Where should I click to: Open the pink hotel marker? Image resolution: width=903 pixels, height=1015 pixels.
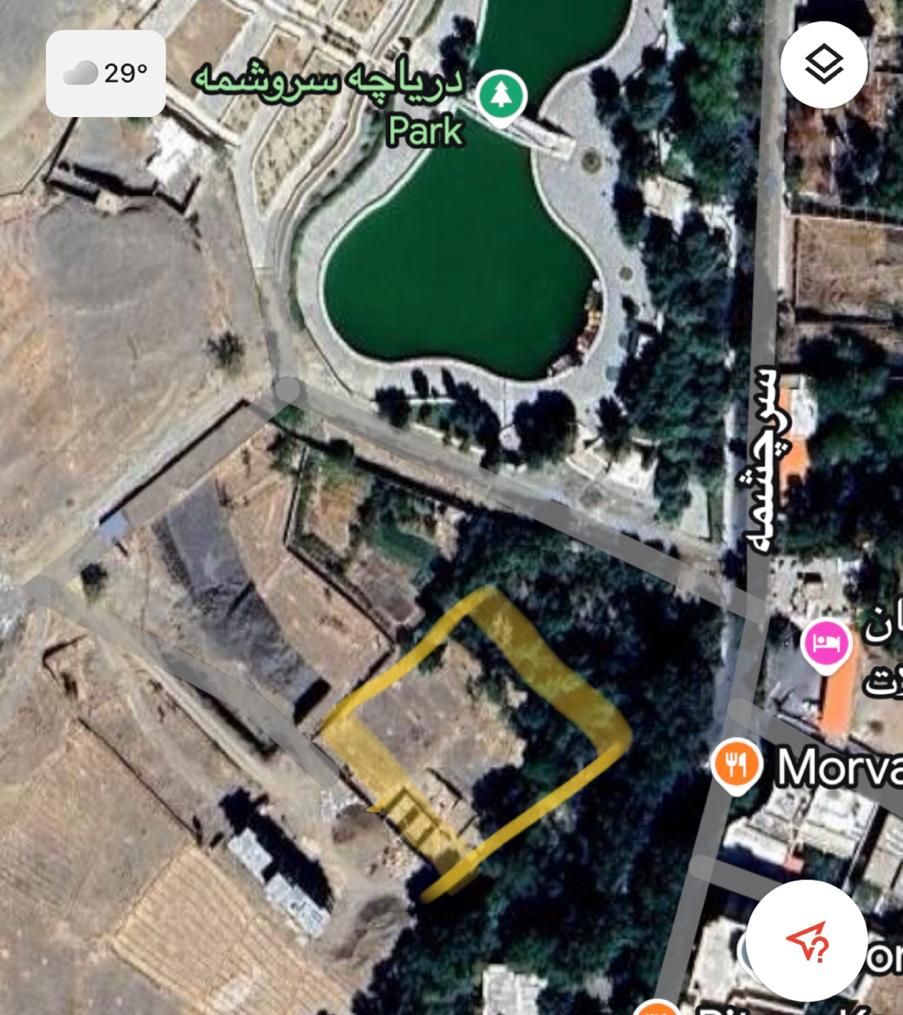pyautogui.click(x=826, y=643)
